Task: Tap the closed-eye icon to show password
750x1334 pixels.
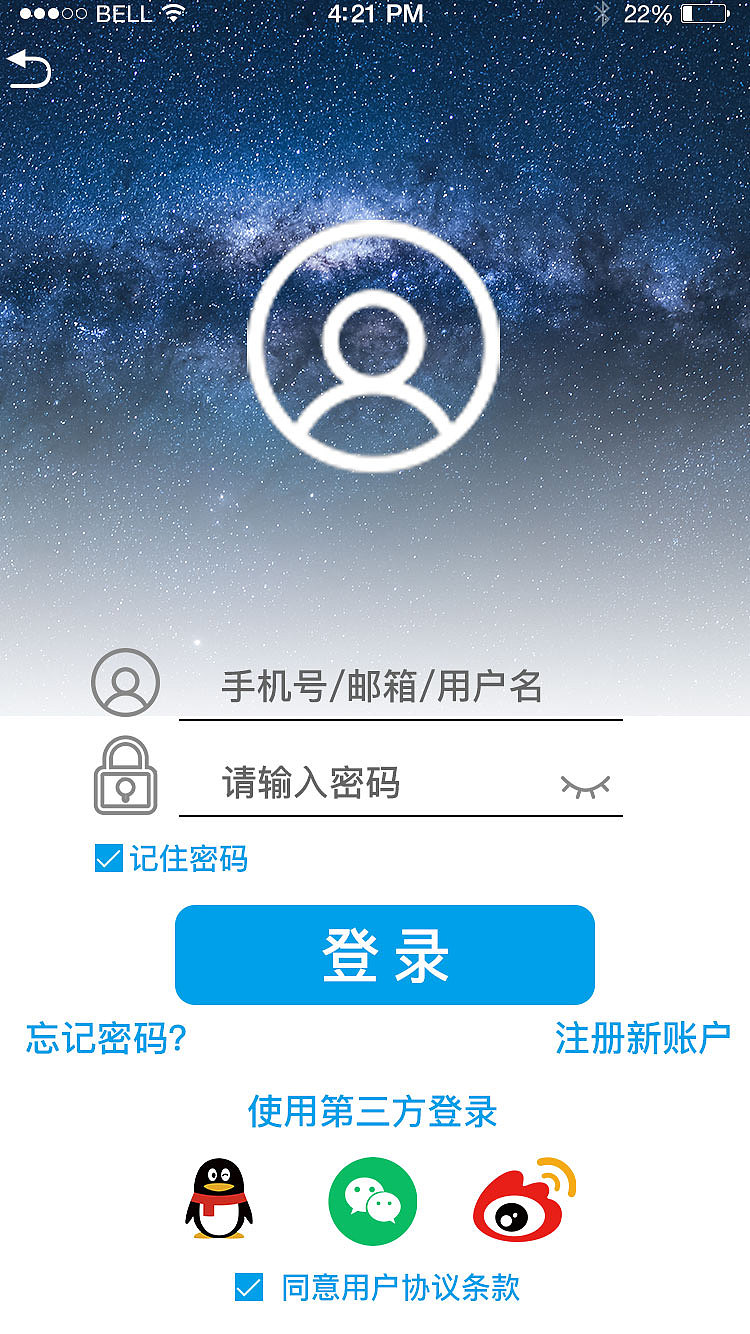Action: pos(583,787)
